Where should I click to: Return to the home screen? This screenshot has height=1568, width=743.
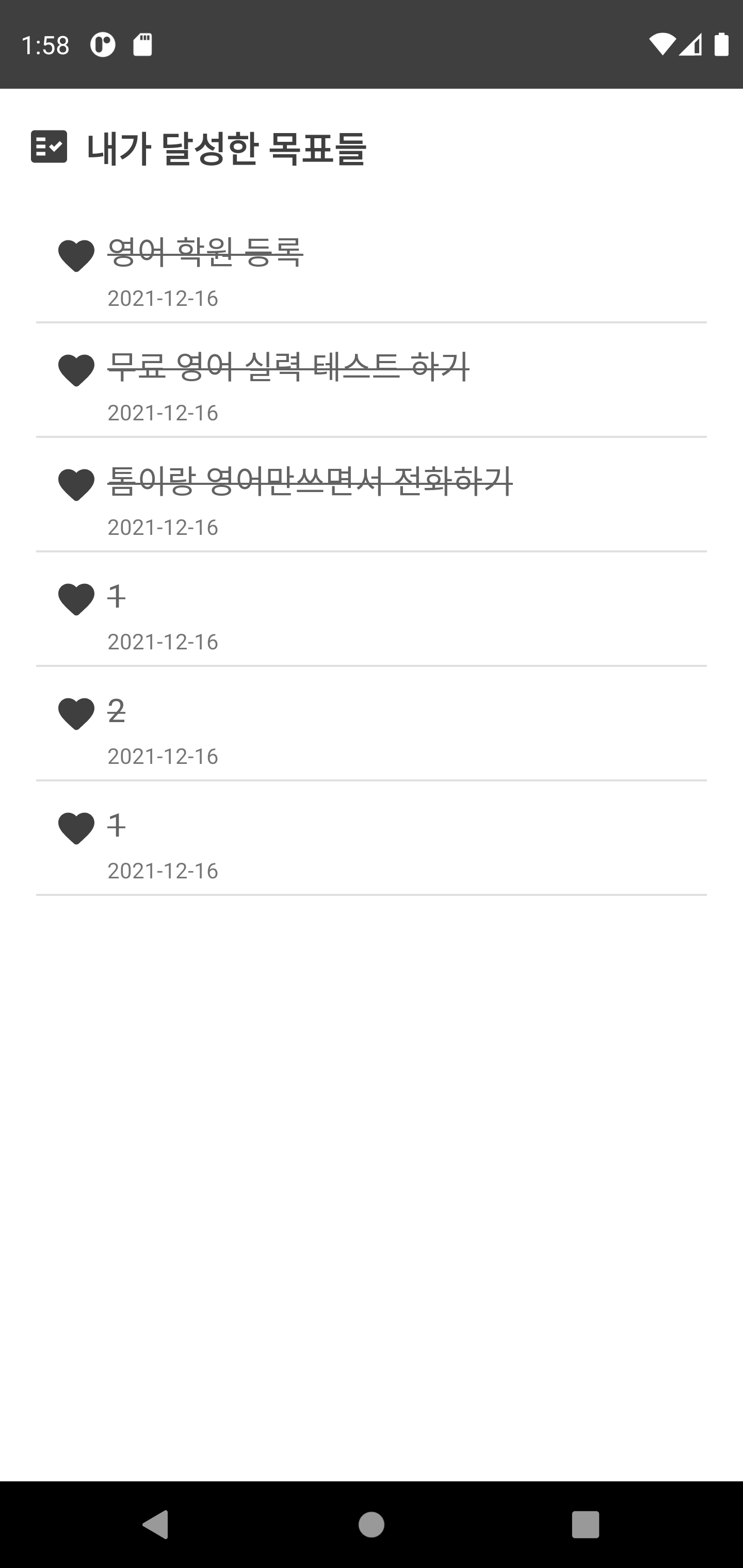pos(371,1525)
